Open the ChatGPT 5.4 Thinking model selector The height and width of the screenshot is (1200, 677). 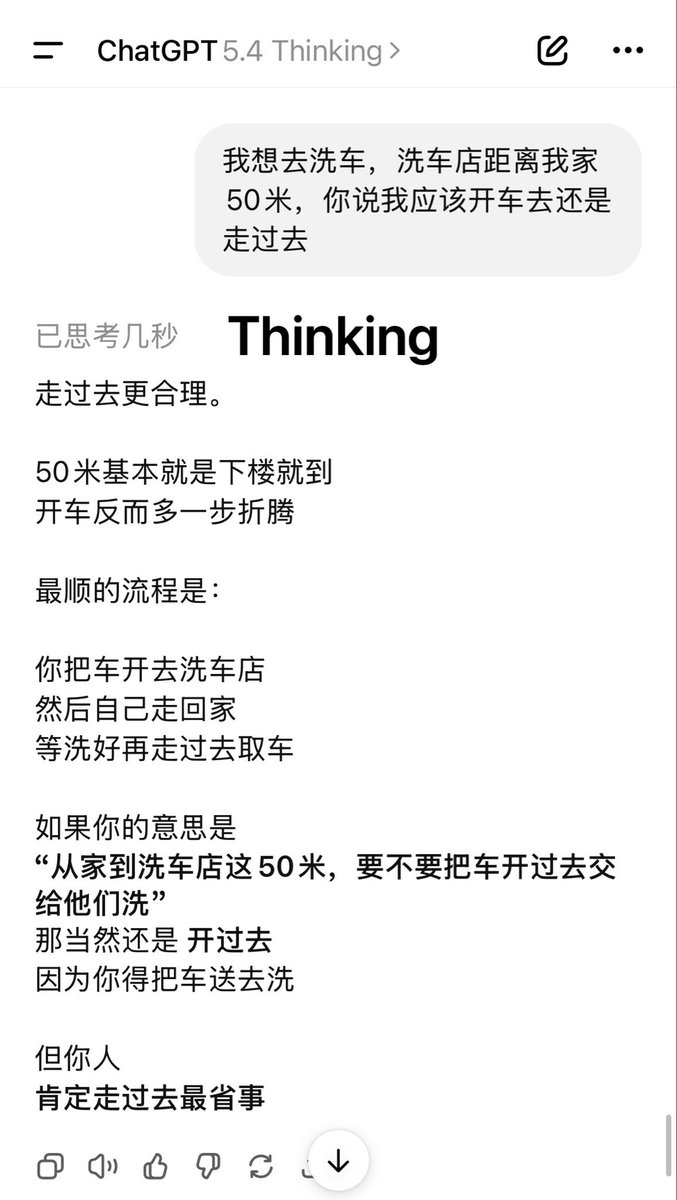pyautogui.click(x=248, y=50)
